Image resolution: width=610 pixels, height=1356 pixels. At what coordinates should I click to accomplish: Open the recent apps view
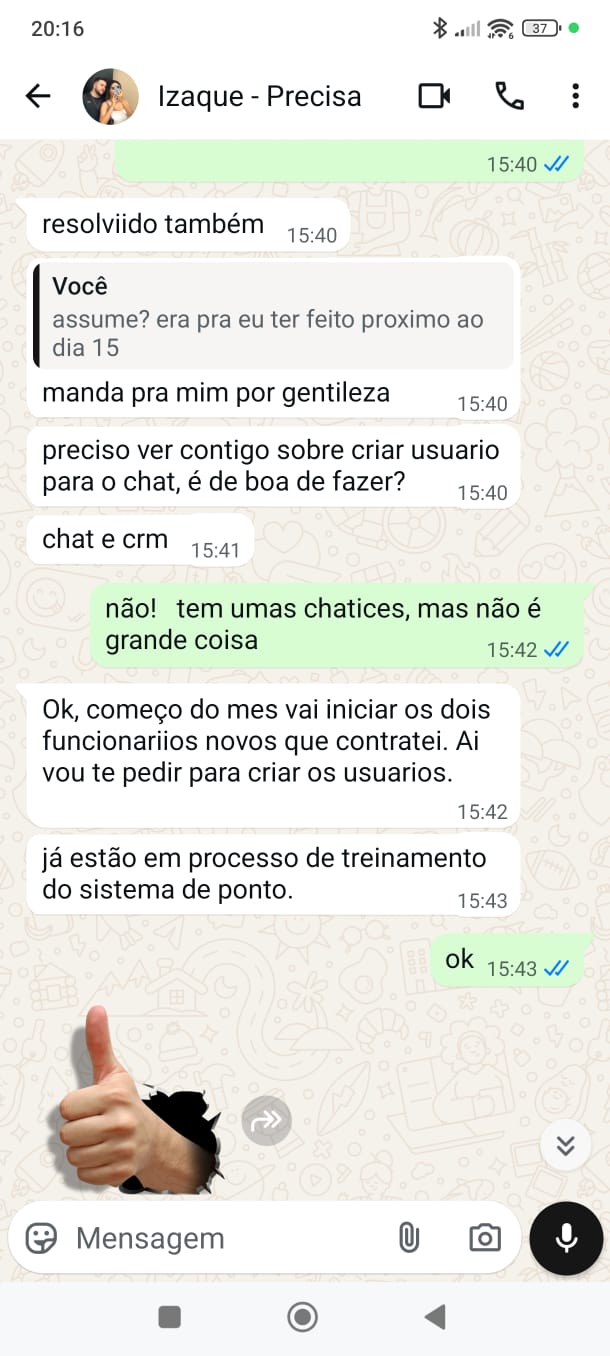click(x=170, y=1317)
